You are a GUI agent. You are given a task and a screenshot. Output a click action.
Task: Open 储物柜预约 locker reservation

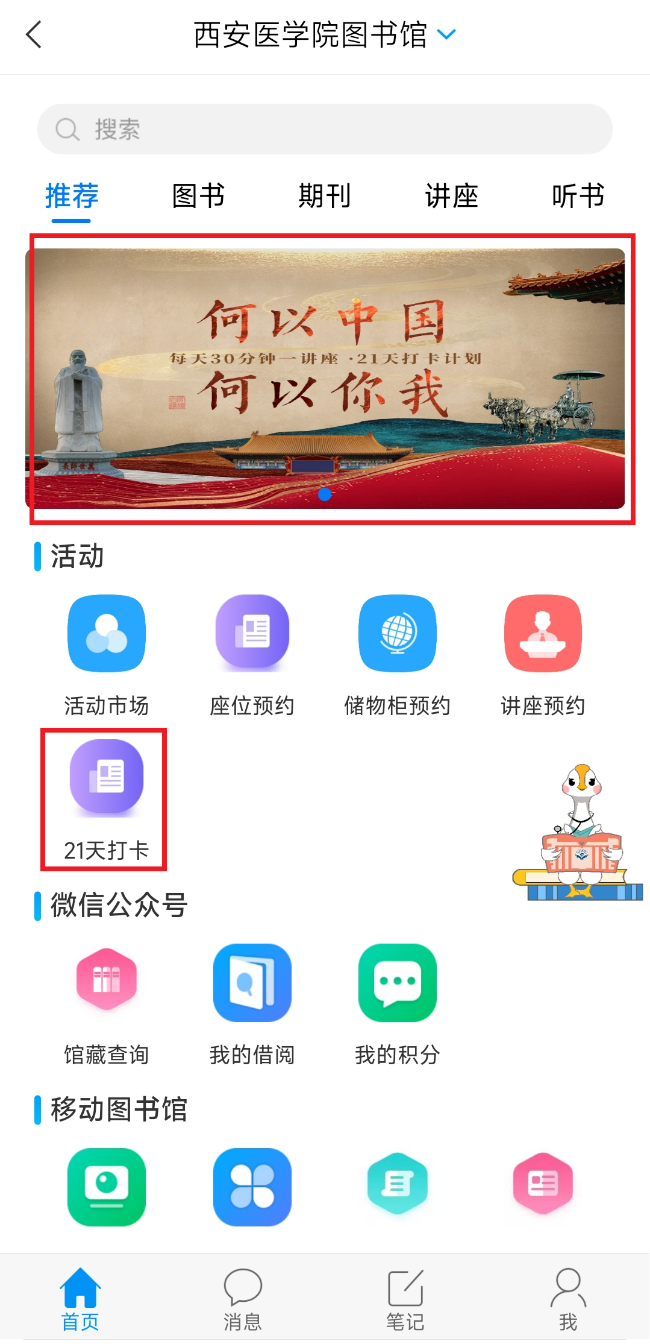coord(397,634)
